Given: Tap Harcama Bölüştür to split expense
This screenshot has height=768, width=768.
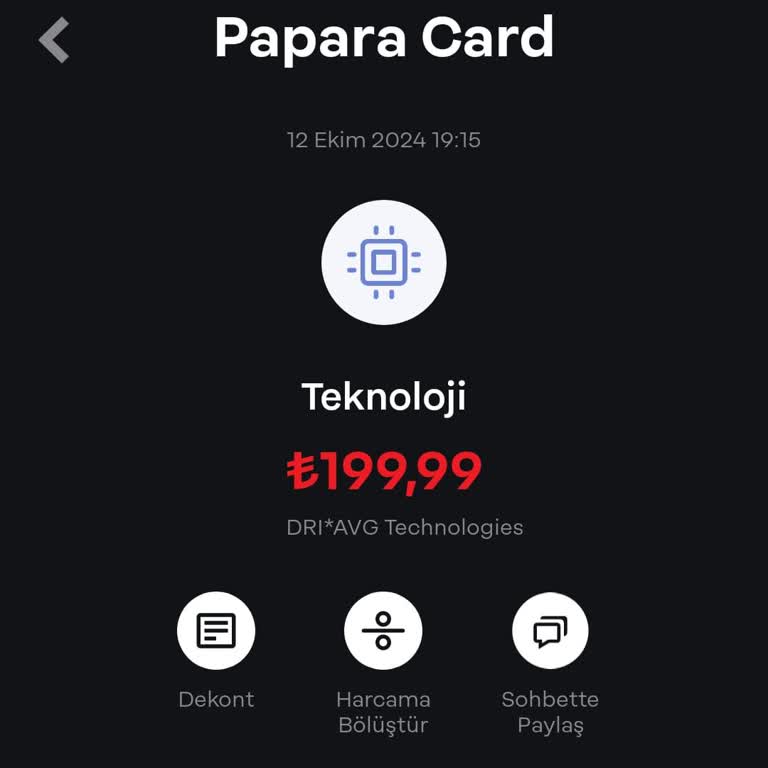Looking at the screenshot, I should [x=383, y=631].
